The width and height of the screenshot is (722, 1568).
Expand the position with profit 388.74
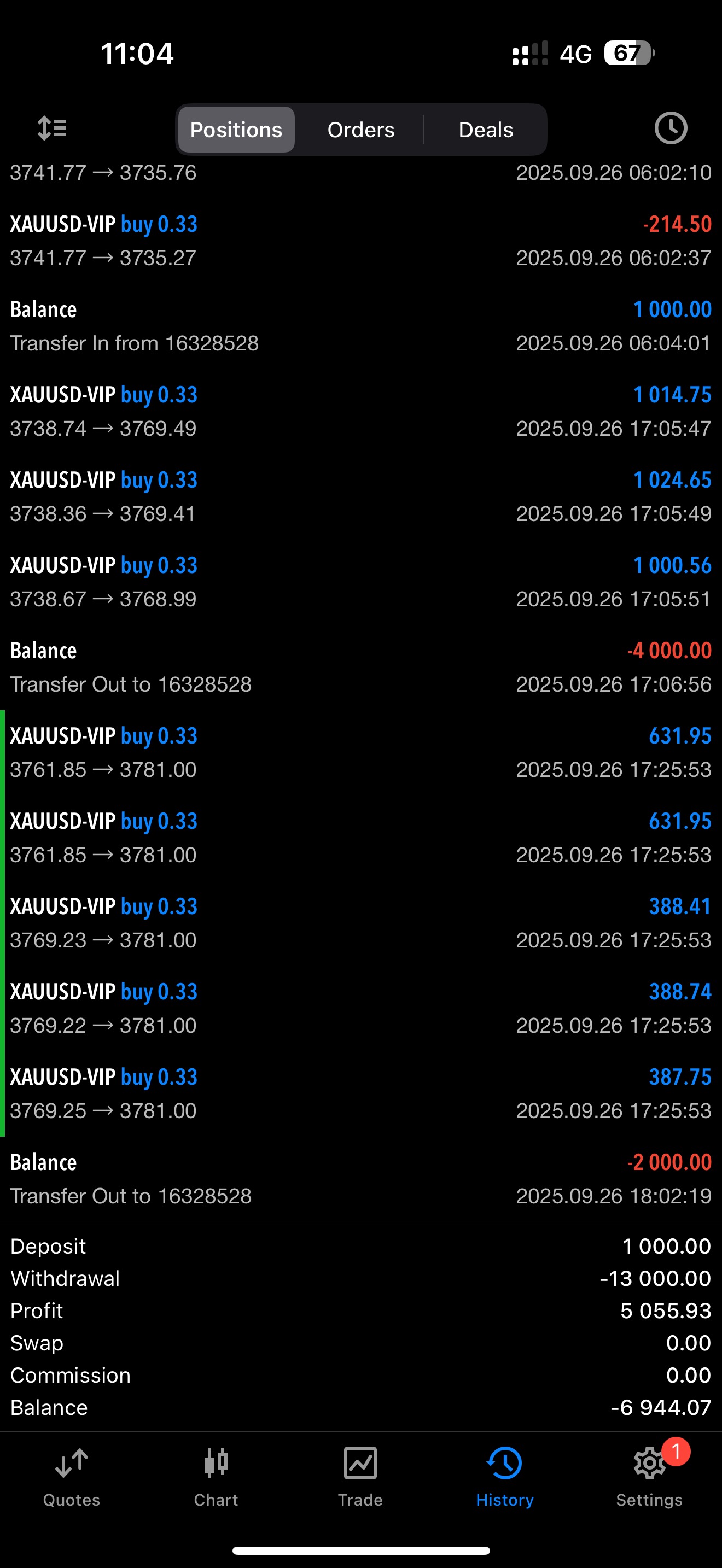pos(361,1008)
